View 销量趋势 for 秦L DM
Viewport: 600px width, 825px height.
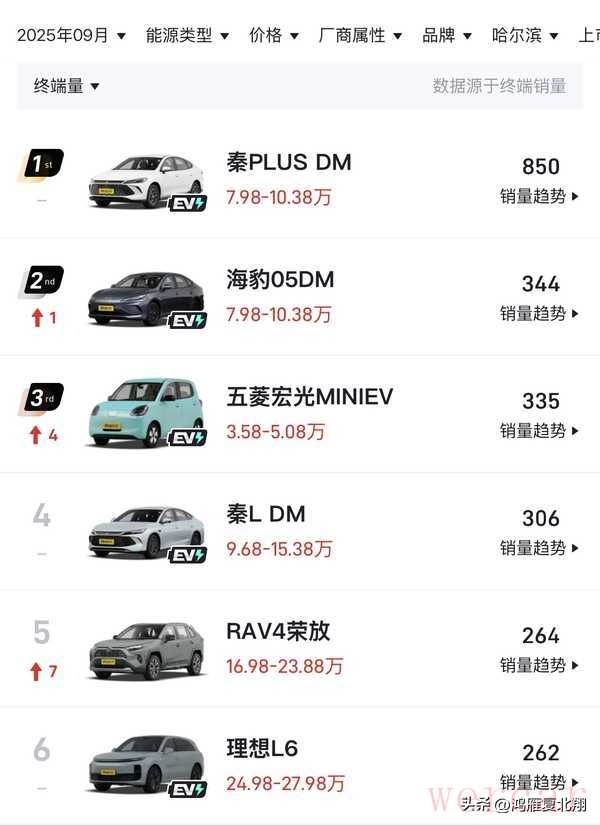(x=540, y=548)
